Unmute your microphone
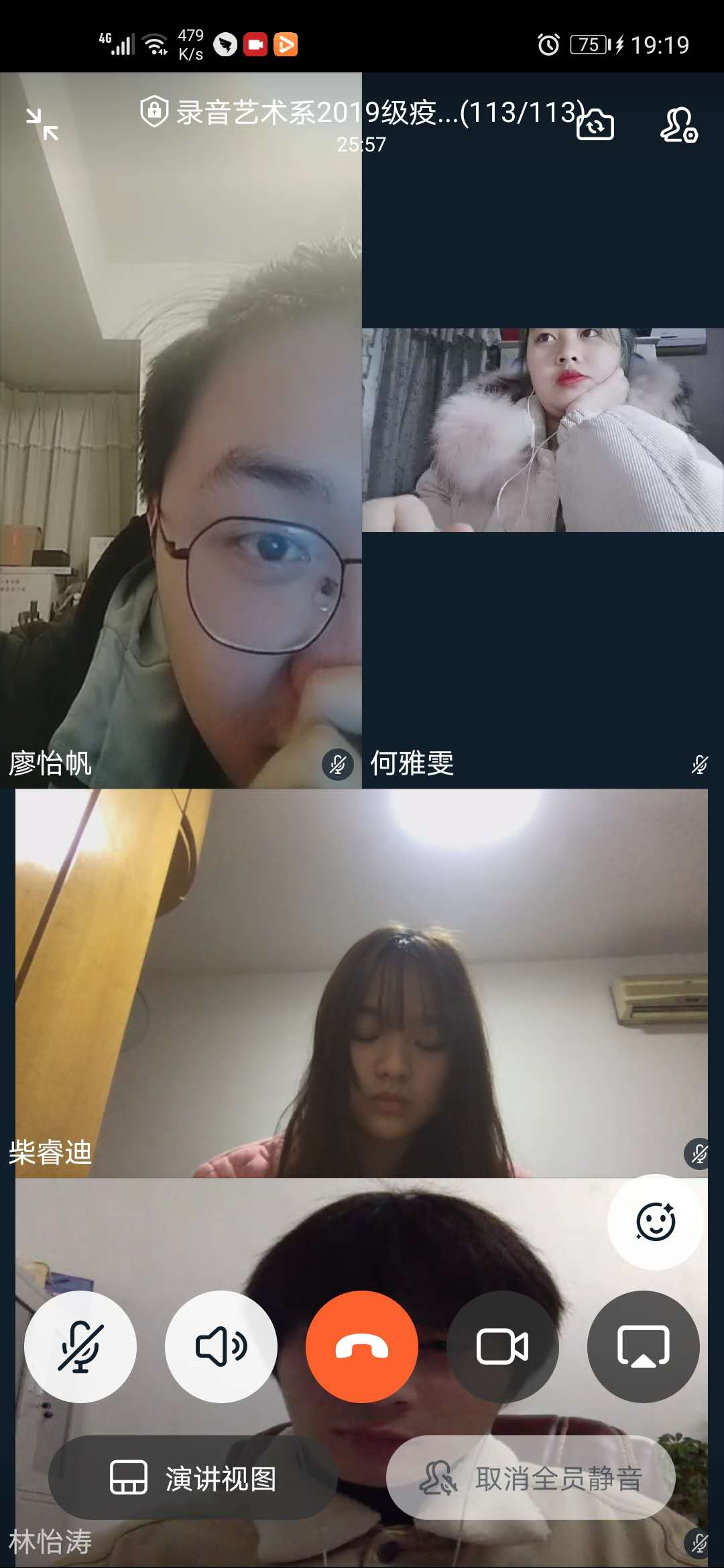 coord(80,1346)
